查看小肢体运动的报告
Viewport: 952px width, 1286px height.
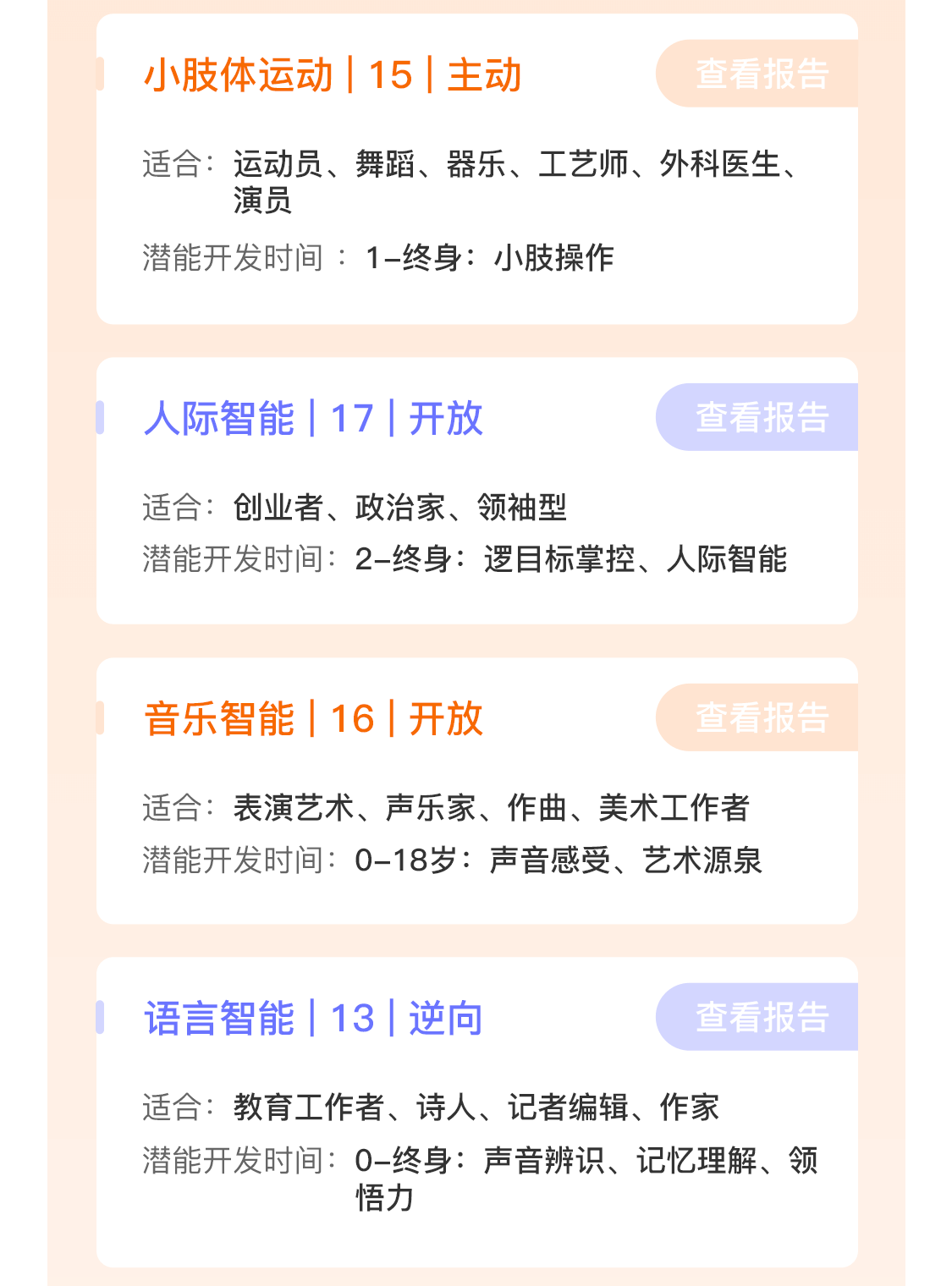coord(761,74)
